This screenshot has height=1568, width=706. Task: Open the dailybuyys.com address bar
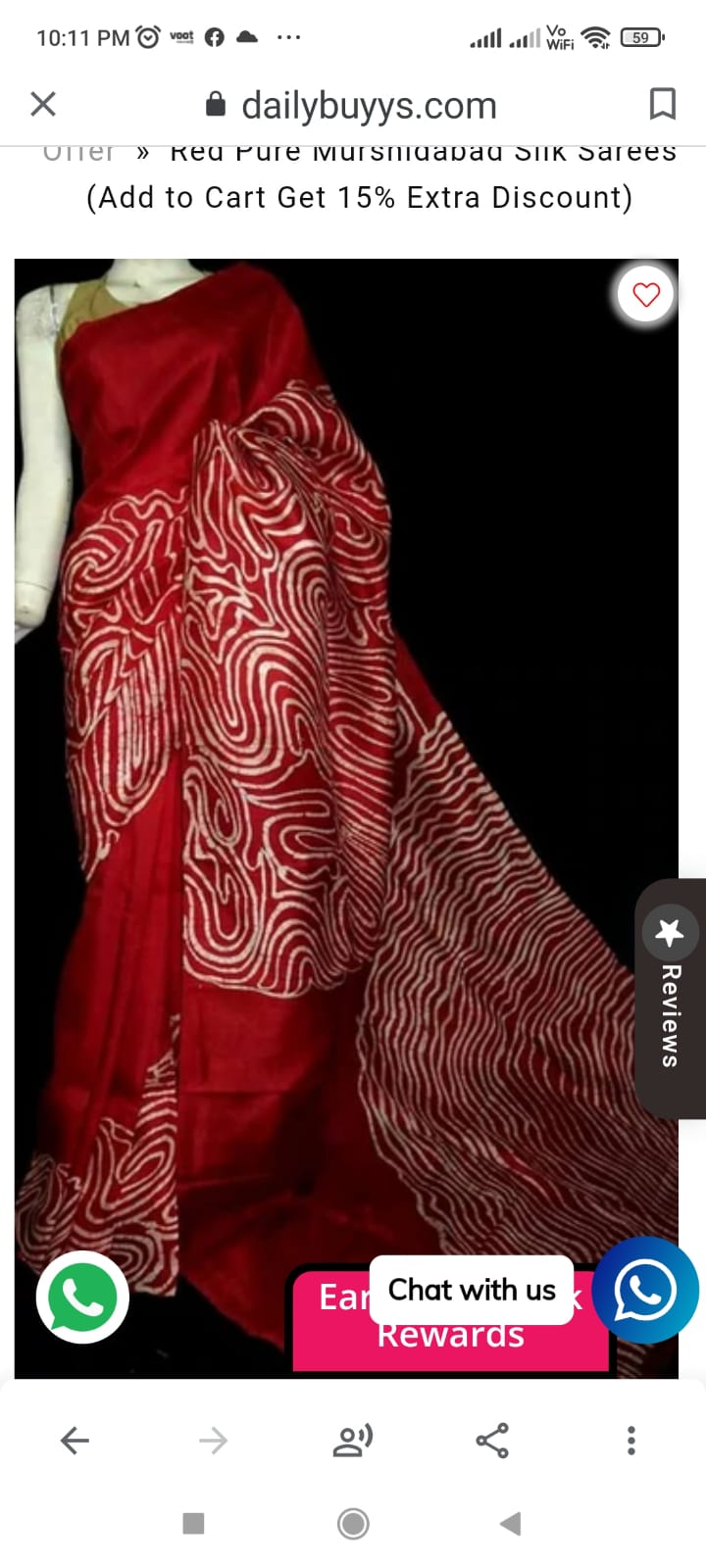pyautogui.click(x=352, y=105)
